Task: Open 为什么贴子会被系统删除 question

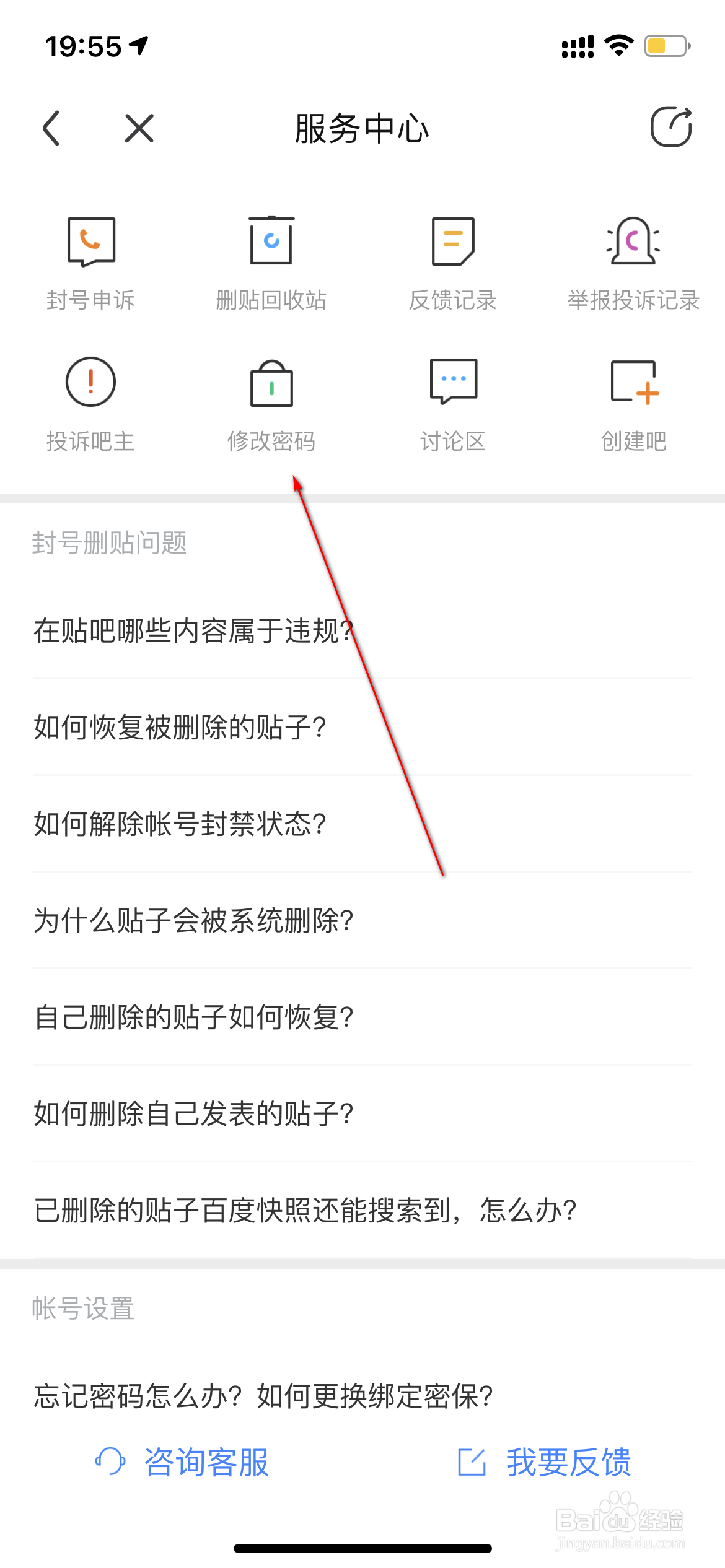Action: [x=194, y=921]
